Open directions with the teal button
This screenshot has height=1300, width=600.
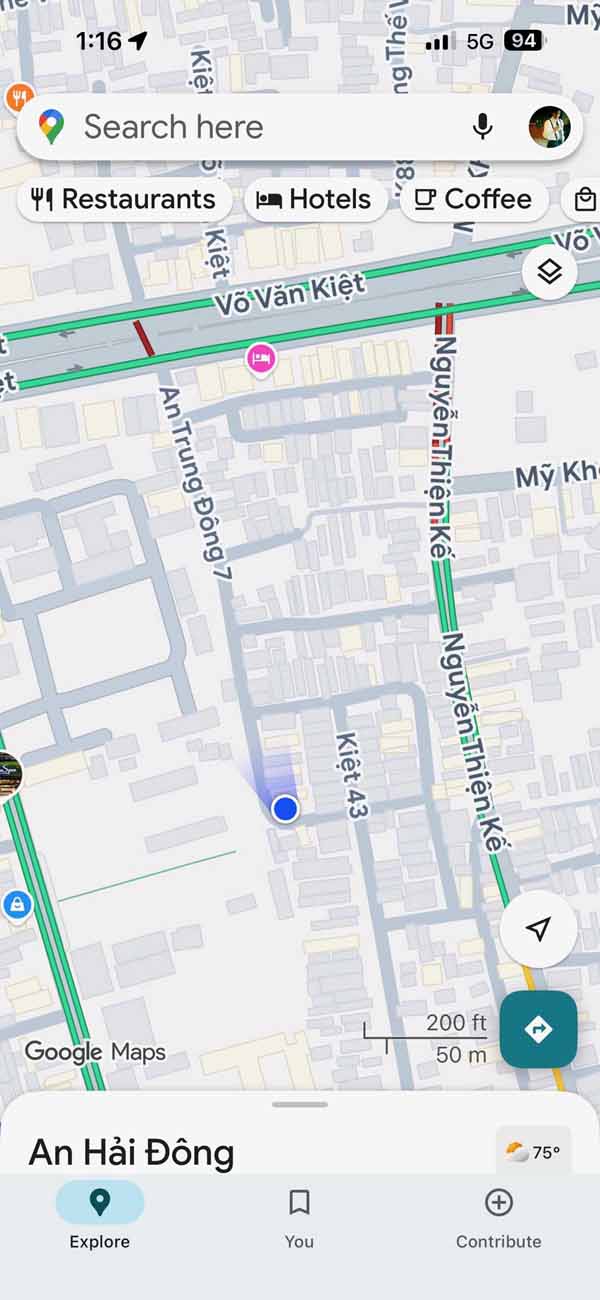point(538,1029)
